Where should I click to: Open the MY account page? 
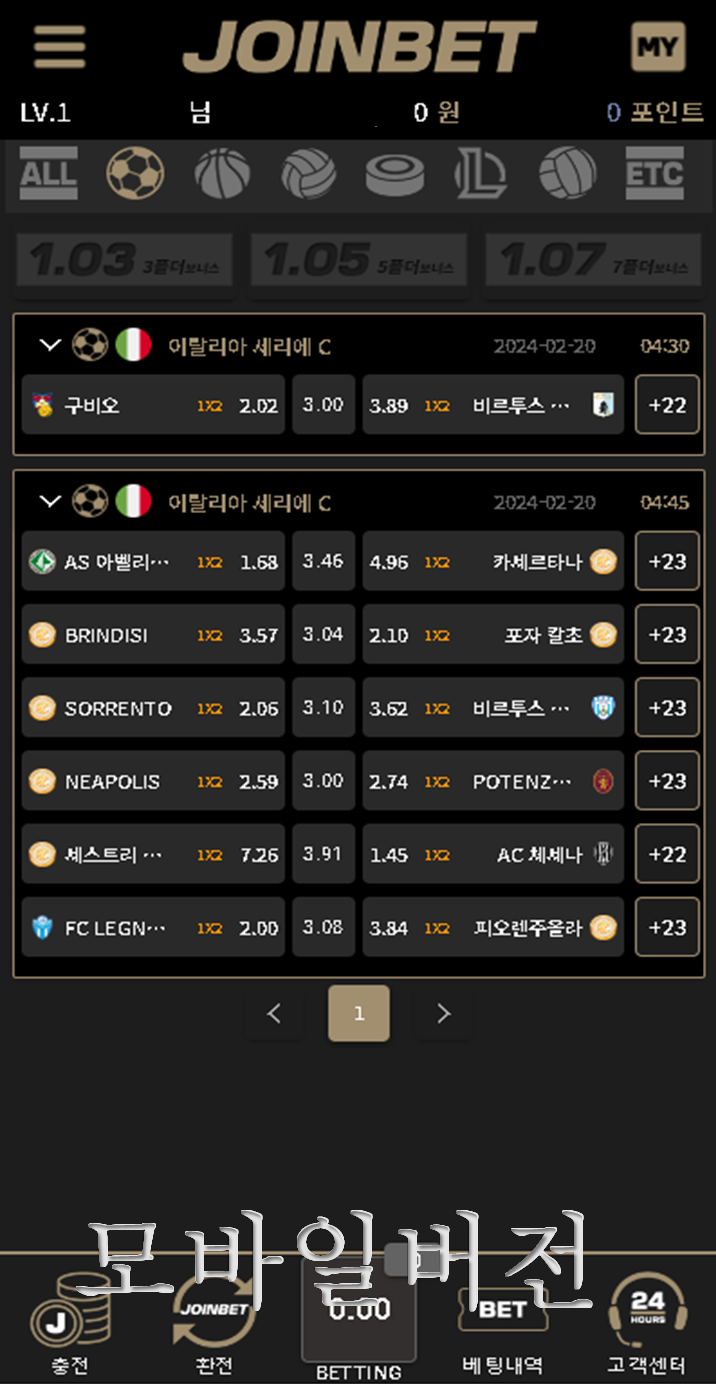(x=658, y=46)
